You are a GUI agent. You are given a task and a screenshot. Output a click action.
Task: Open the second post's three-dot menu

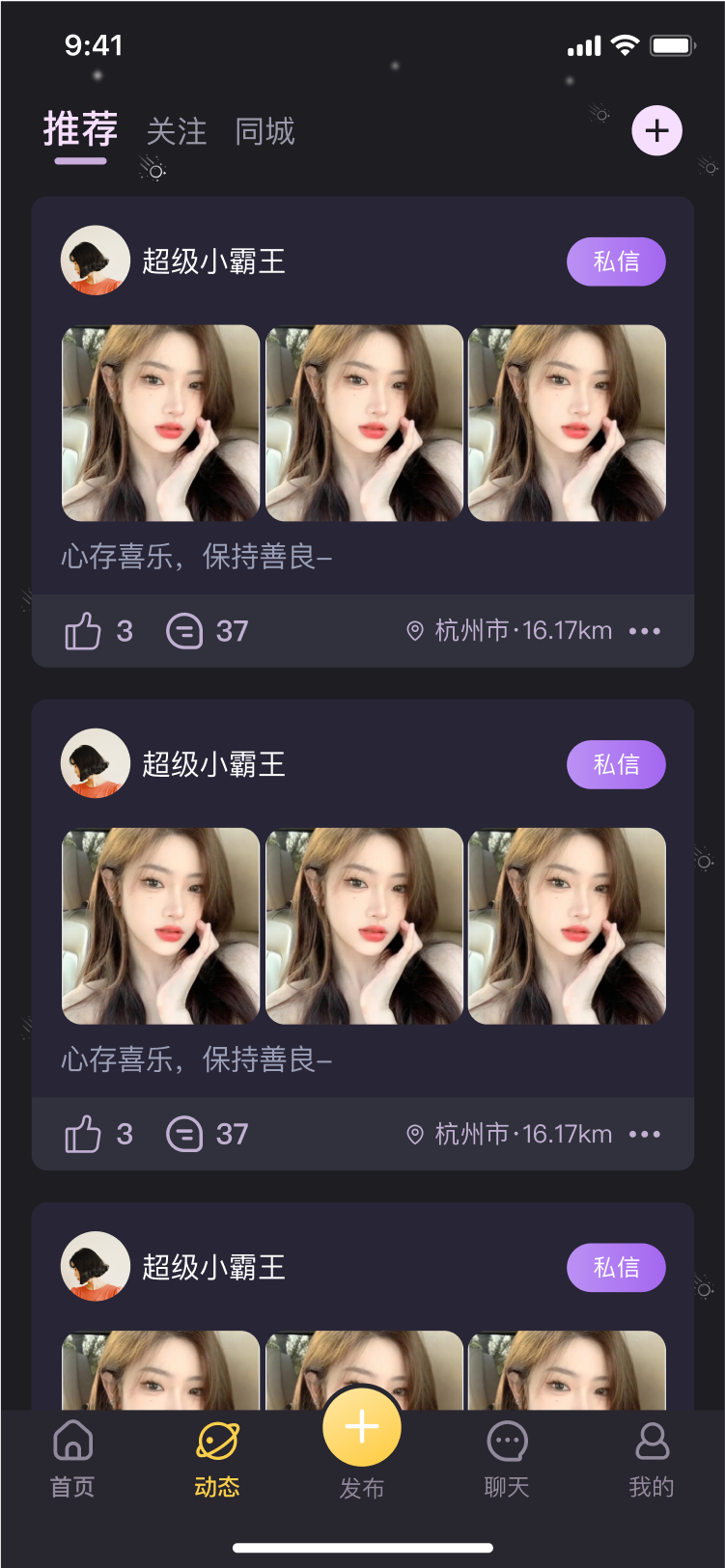tap(644, 1134)
